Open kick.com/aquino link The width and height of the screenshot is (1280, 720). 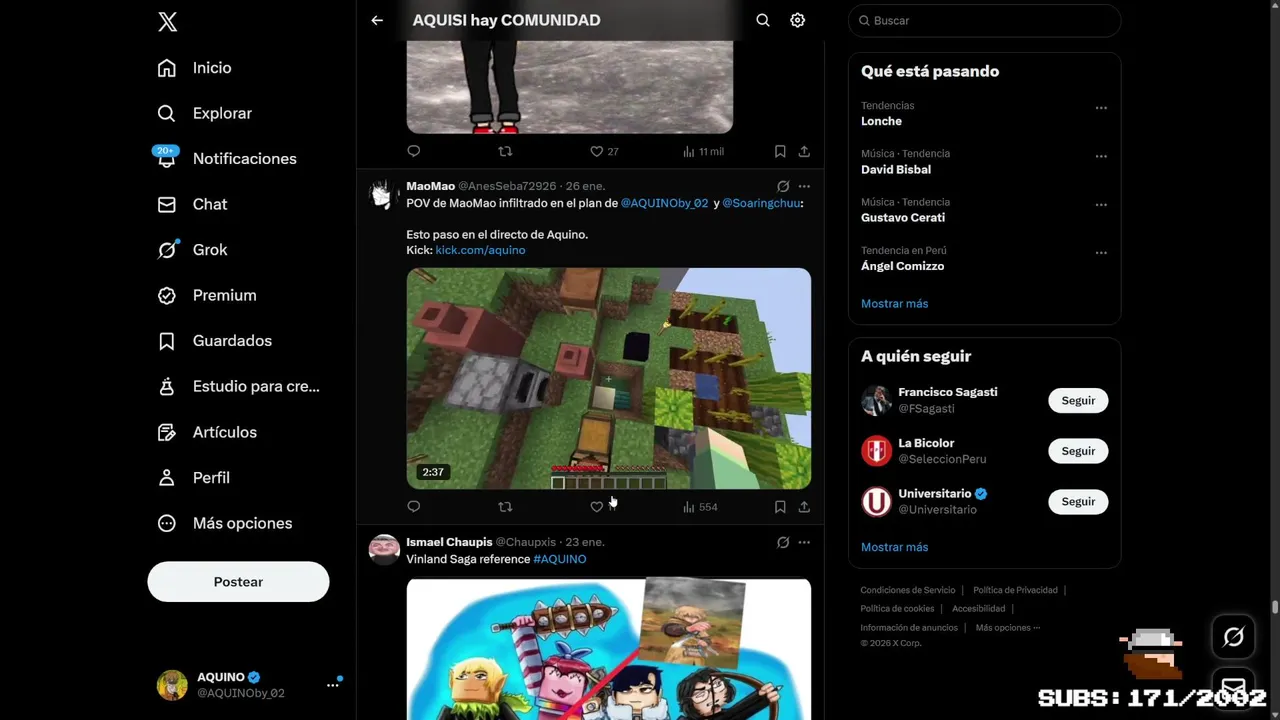[x=480, y=250]
